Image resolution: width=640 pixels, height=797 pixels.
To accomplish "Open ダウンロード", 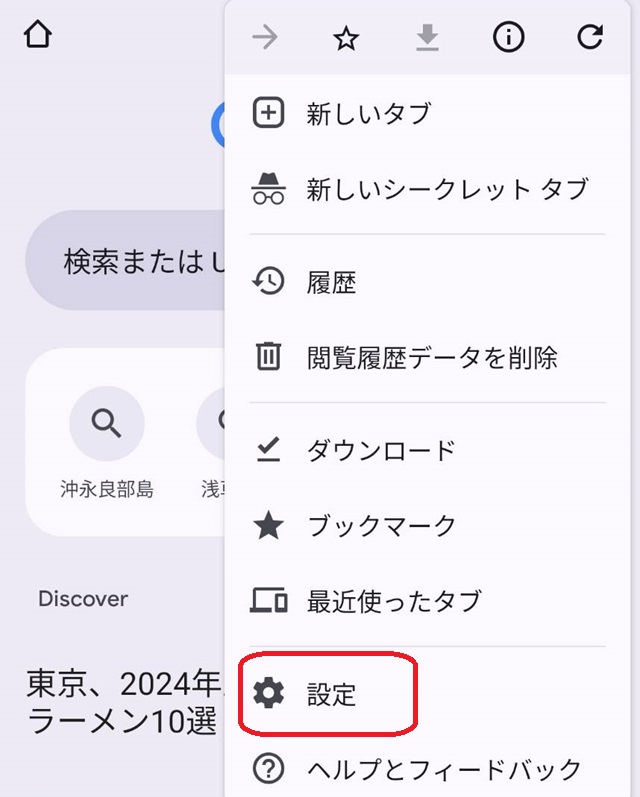I will pyautogui.click(x=427, y=450).
